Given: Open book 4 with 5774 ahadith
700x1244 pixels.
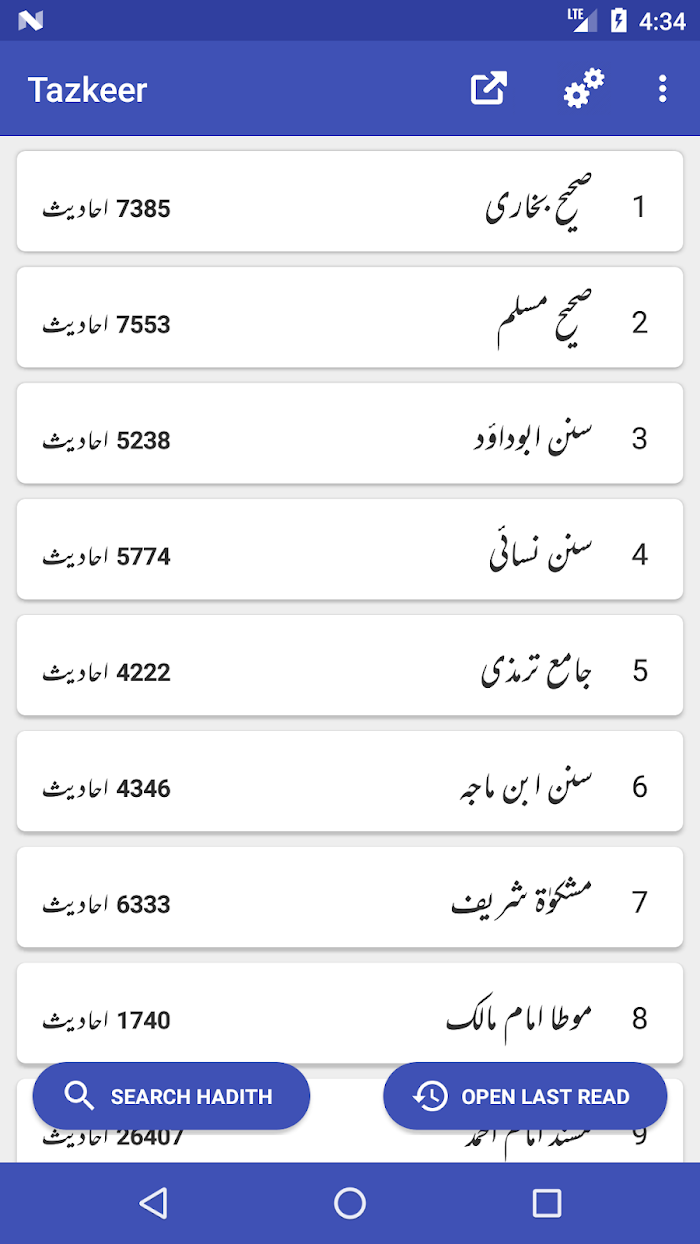Looking at the screenshot, I should click(350, 549).
